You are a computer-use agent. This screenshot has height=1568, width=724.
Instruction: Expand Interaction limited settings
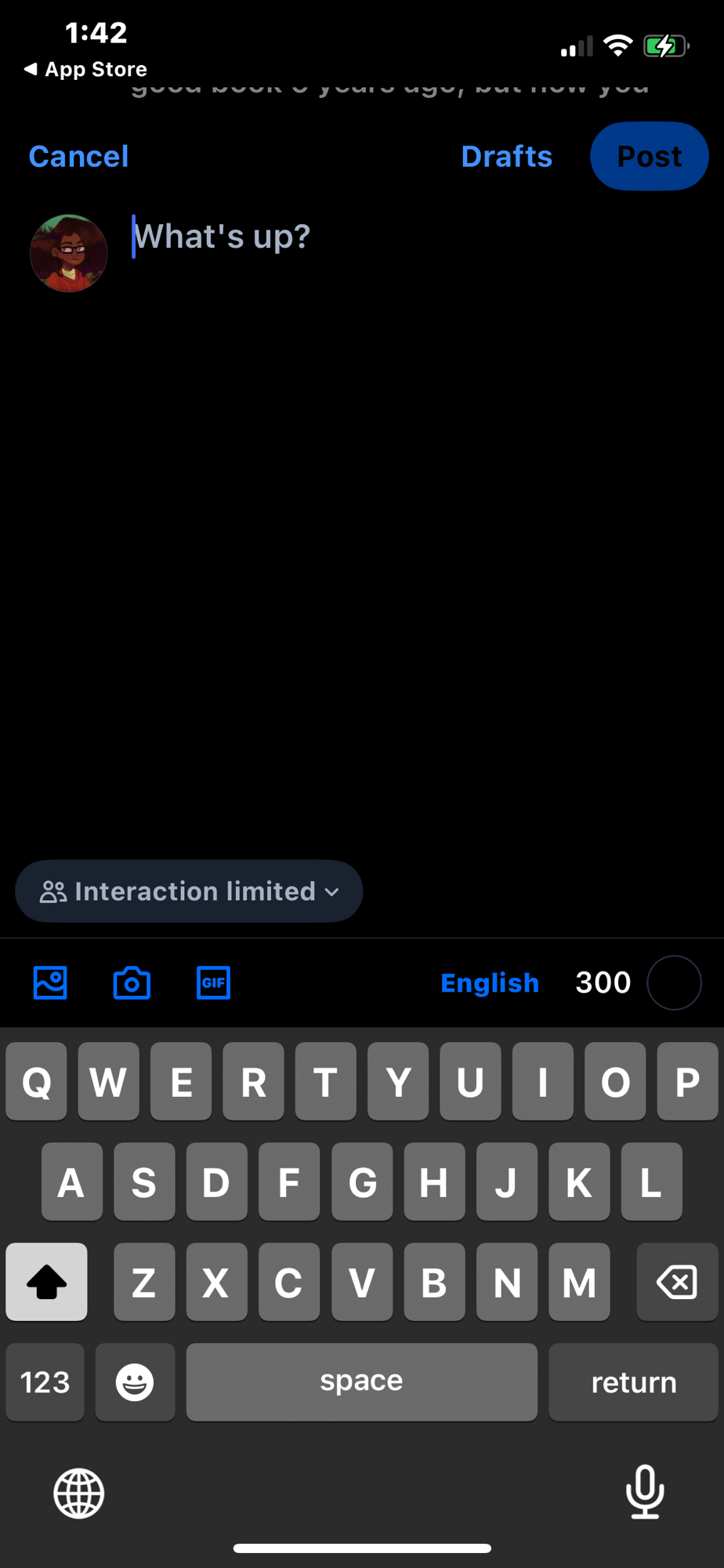coord(189,891)
